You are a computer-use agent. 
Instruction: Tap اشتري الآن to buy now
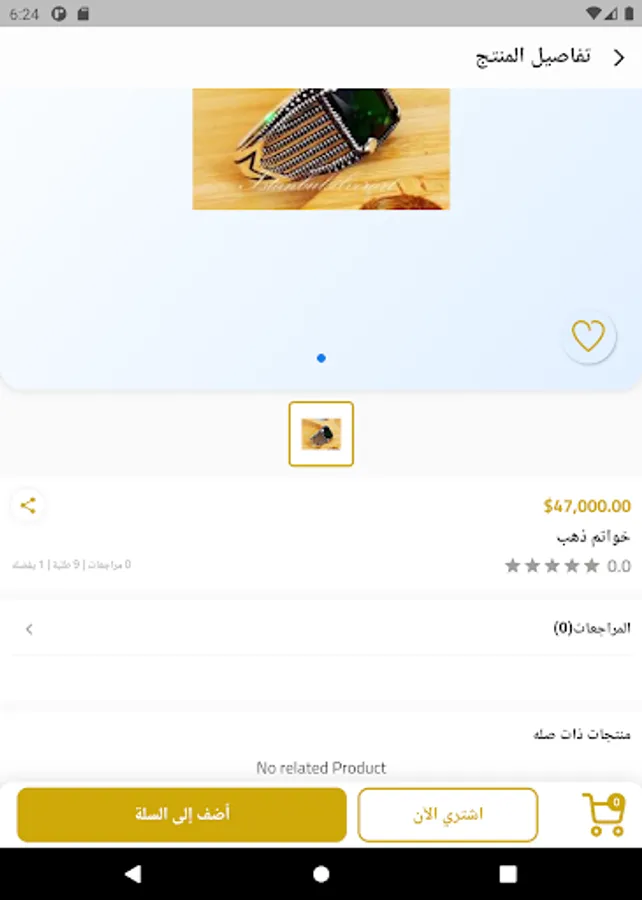(x=448, y=814)
